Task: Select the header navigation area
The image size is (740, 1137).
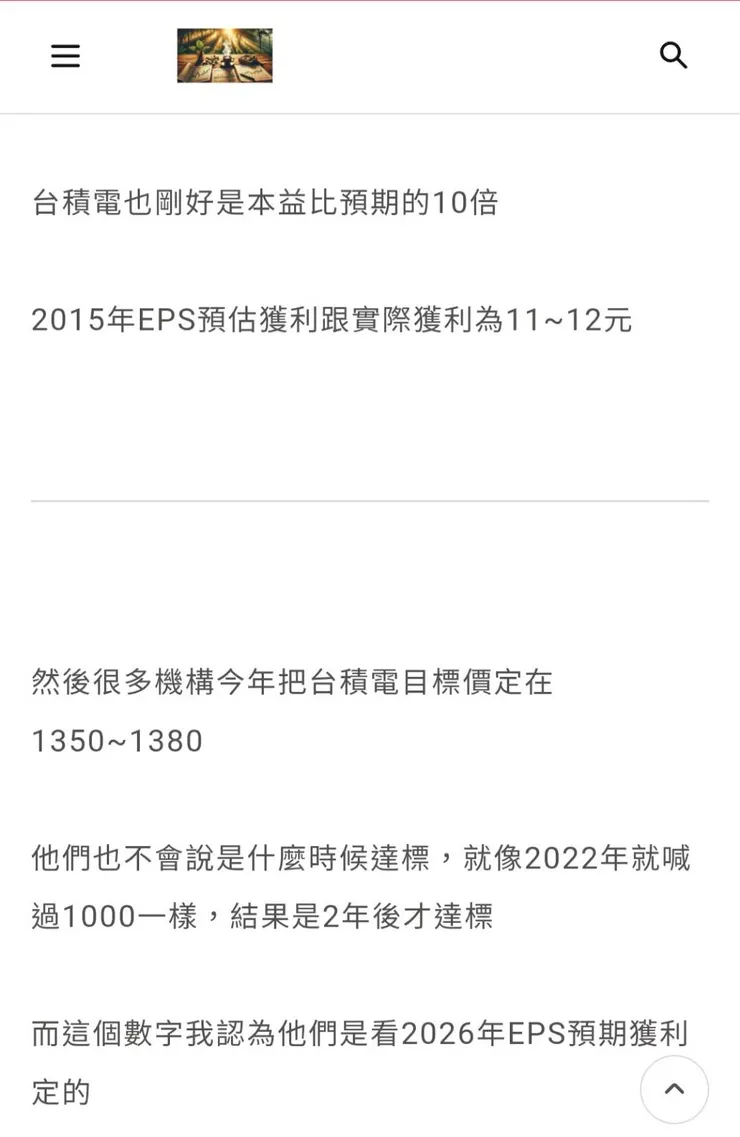Action: (370, 56)
